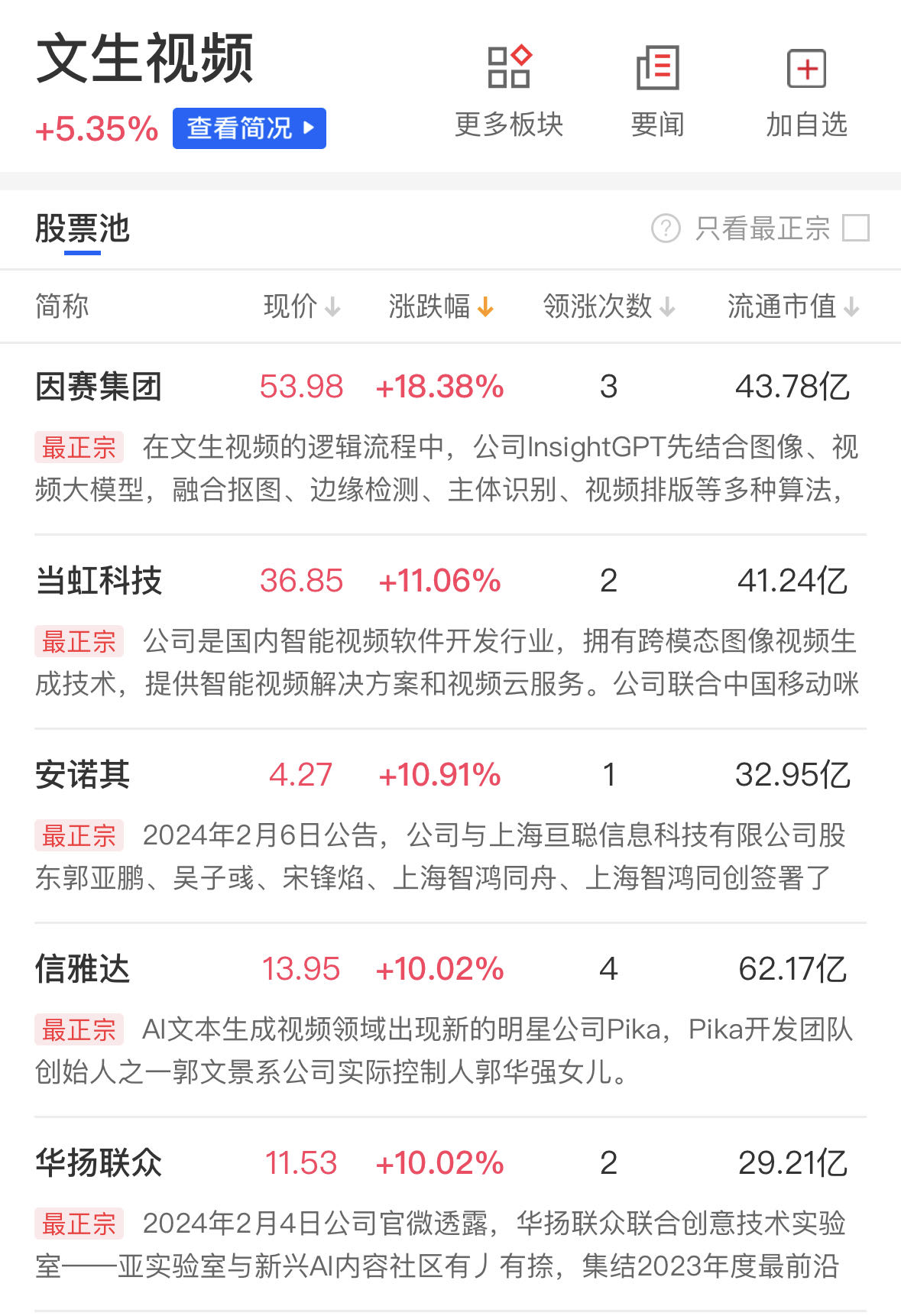Open the help icon beside 只看最正宗
The image size is (901, 1316).
(666, 228)
